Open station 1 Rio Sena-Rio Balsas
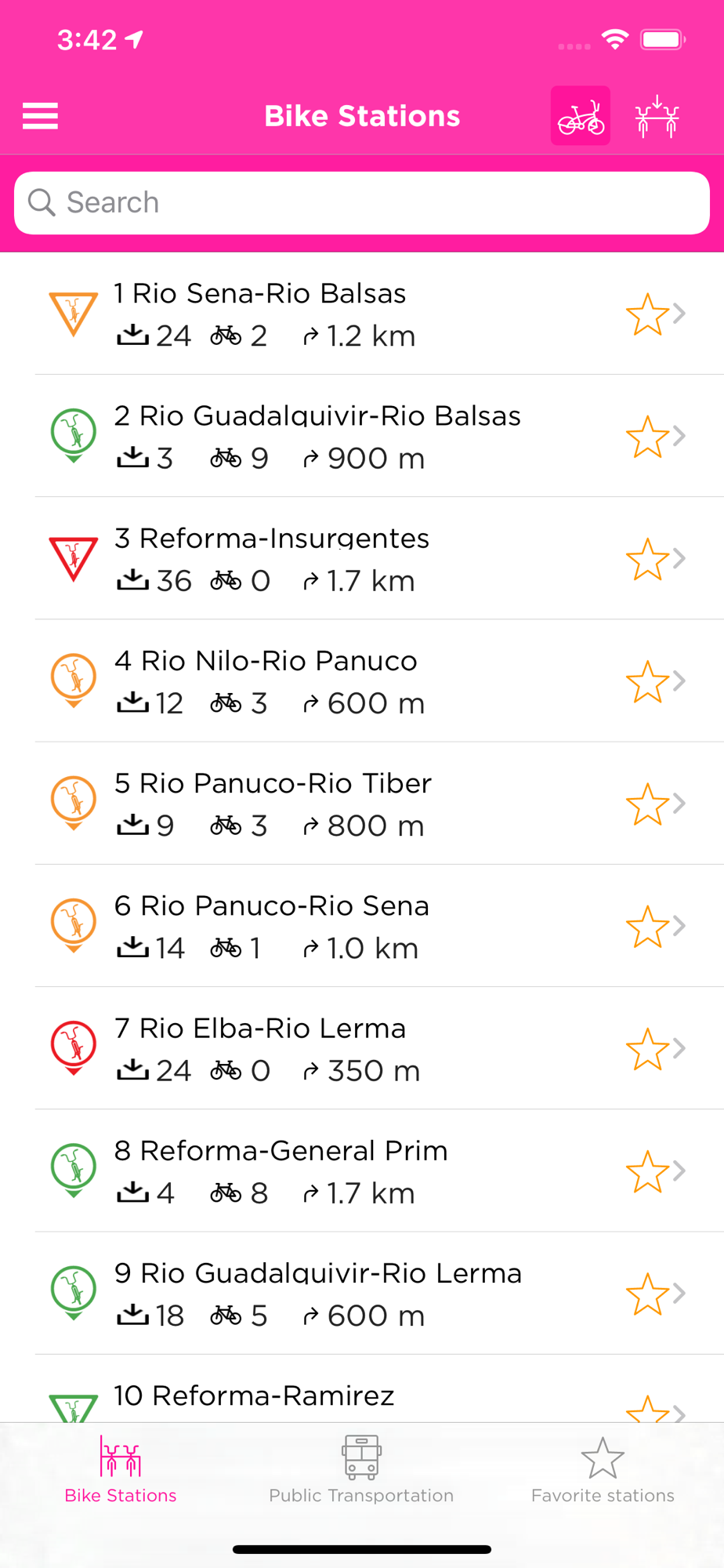The image size is (724, 1568). [x=362, y=314]
